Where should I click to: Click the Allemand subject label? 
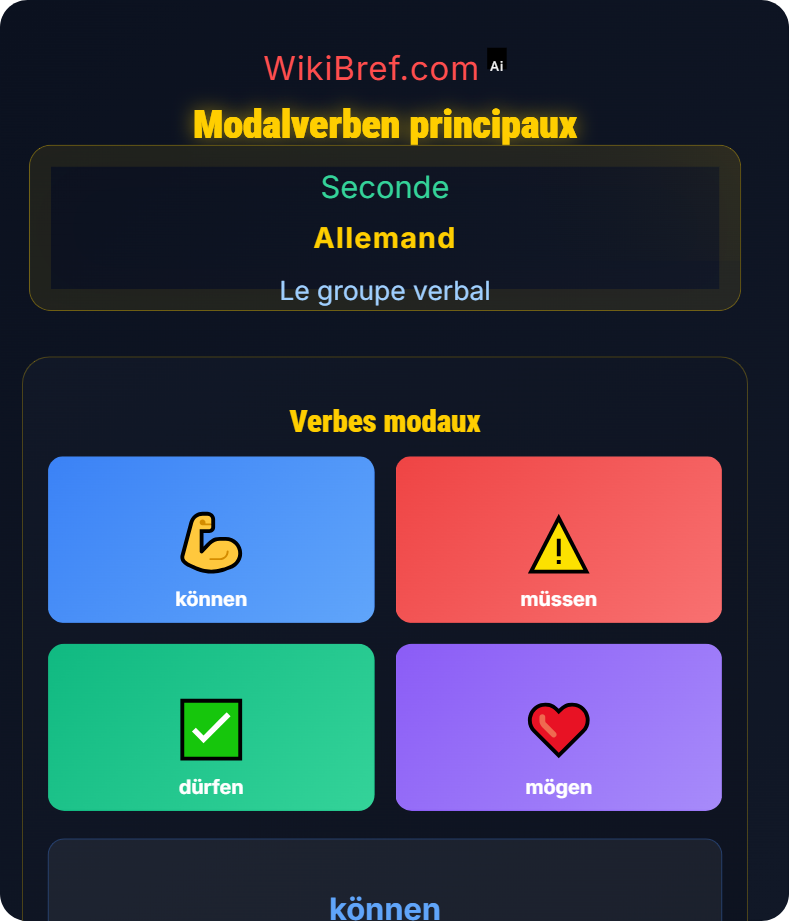click(385, 238)
